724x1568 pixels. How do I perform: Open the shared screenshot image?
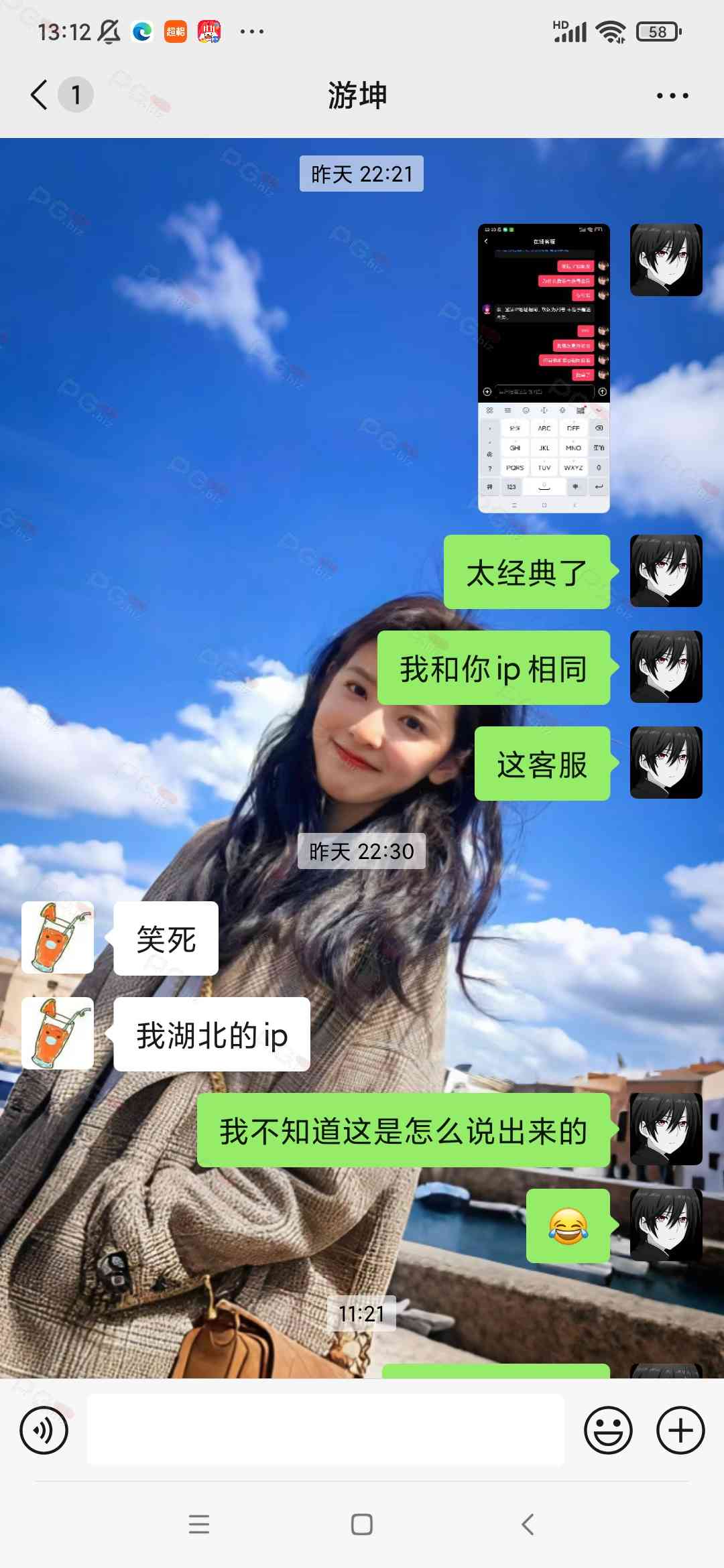coord(544,368)
